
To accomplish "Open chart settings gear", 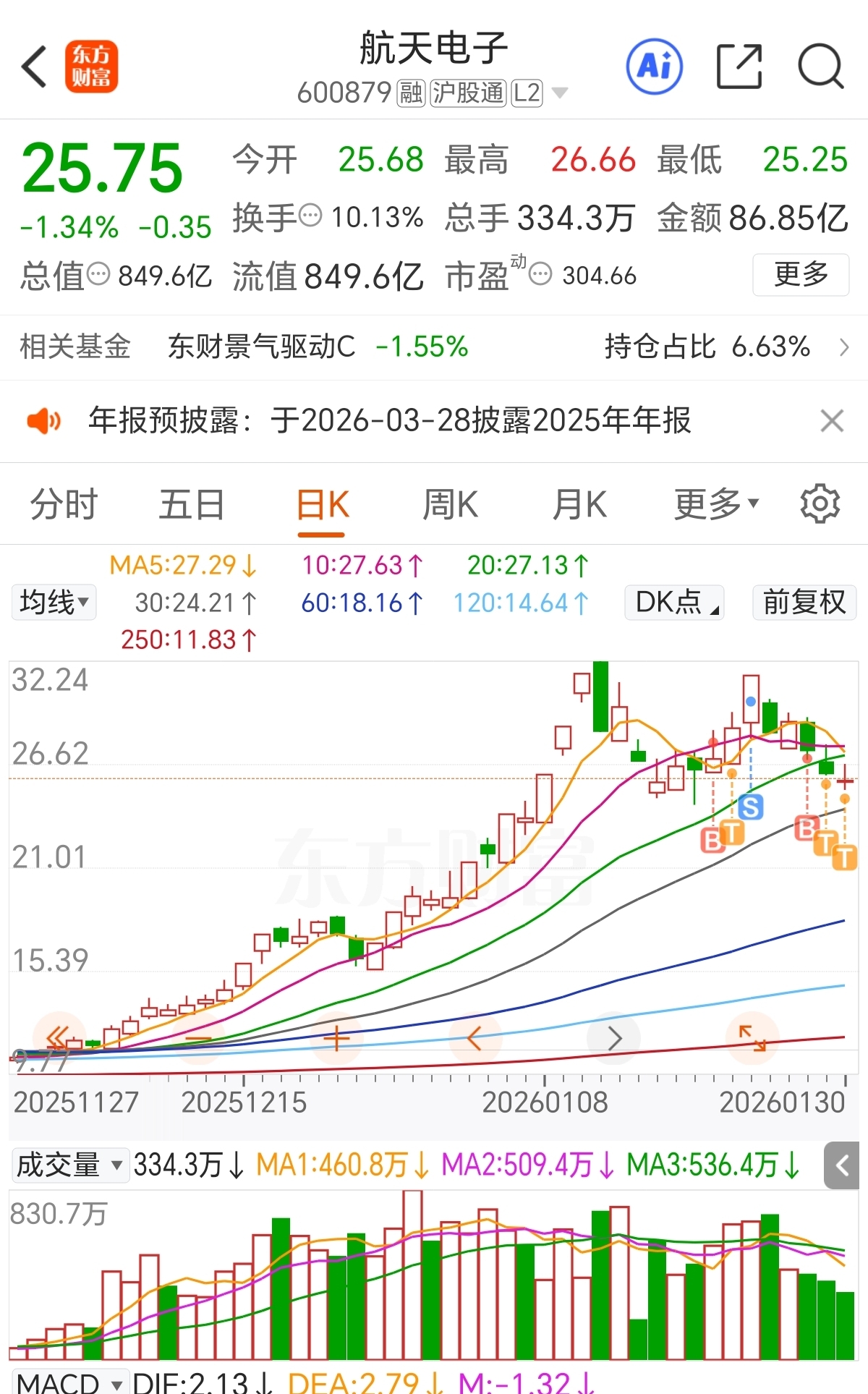I will click(820, 504).
